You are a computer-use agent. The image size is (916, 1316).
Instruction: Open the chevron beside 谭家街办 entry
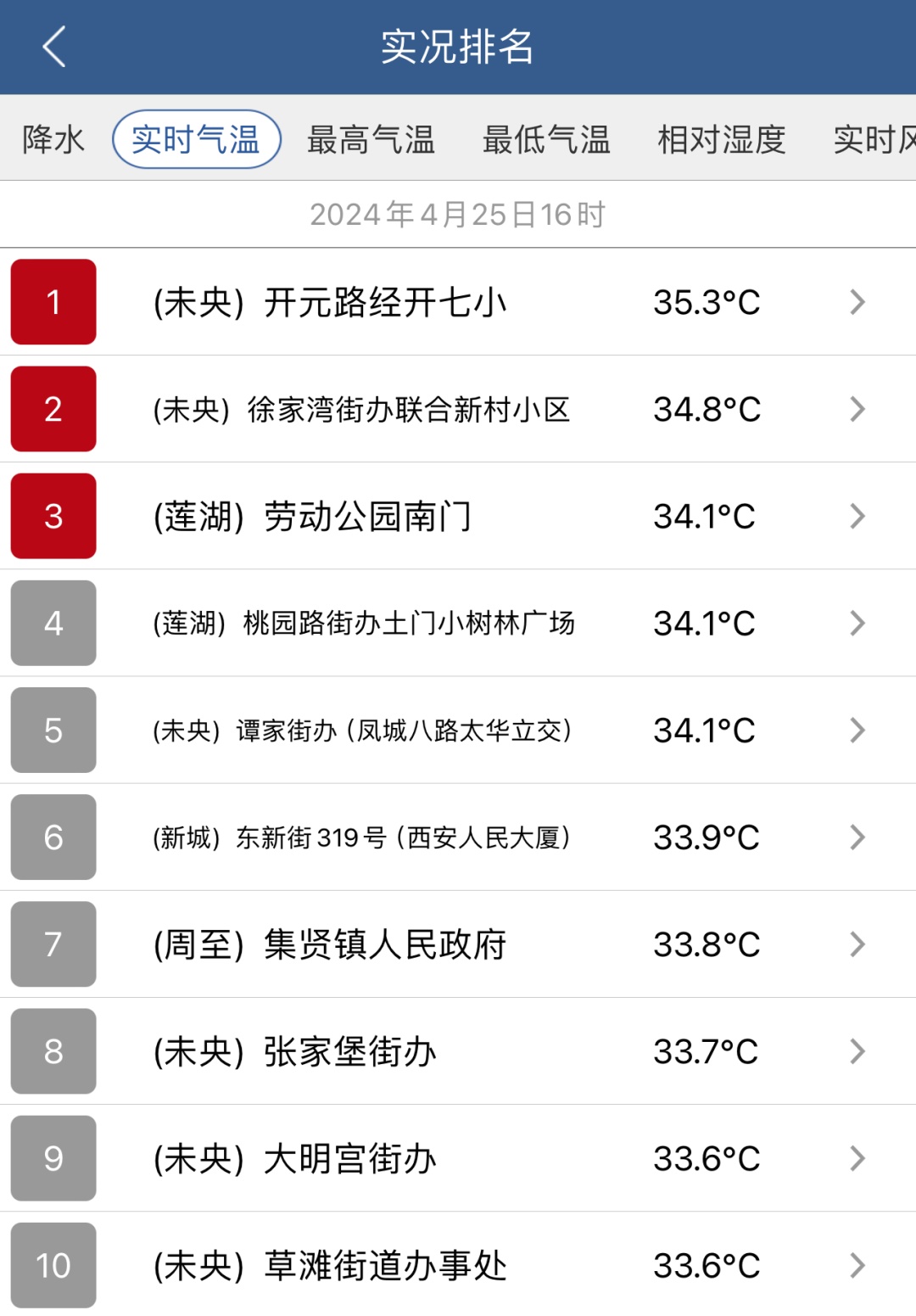click(x=856, y=731)
